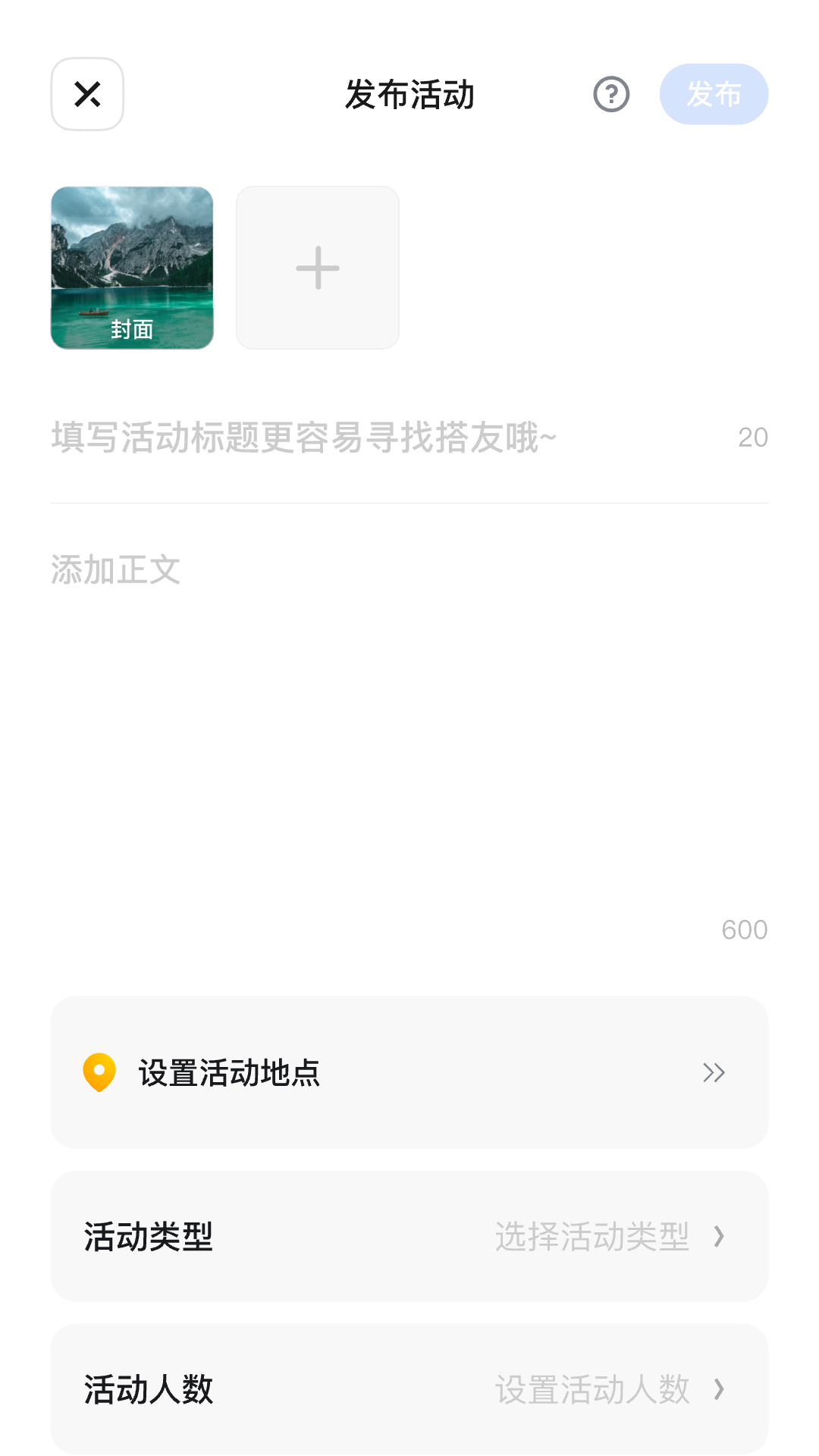Click the double-arrow icon on 设置活动地点 row
The height and width of the screenshot is (1456, 819).
pos(713,1072)
